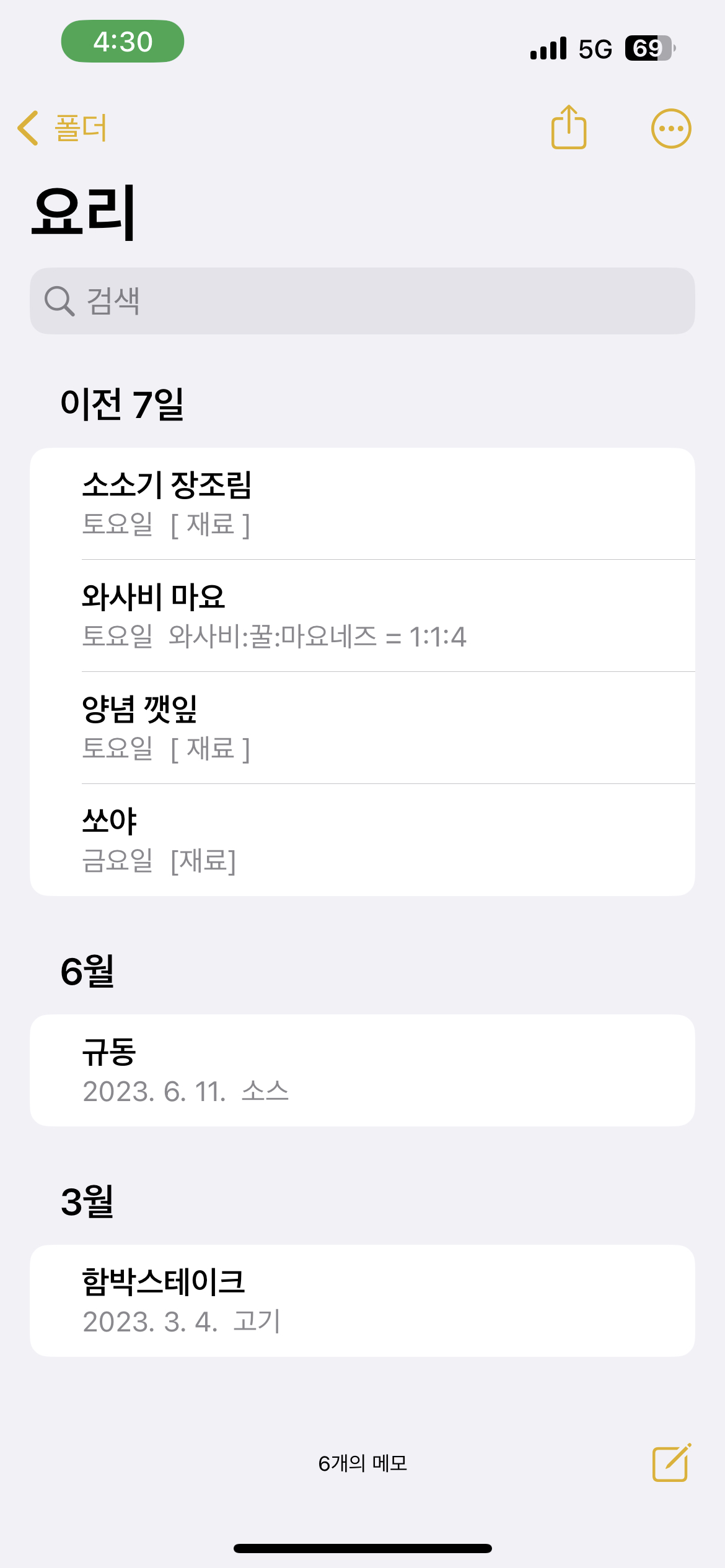
Task: Tap the 검색 search field
Action: (x=362, y=301)
